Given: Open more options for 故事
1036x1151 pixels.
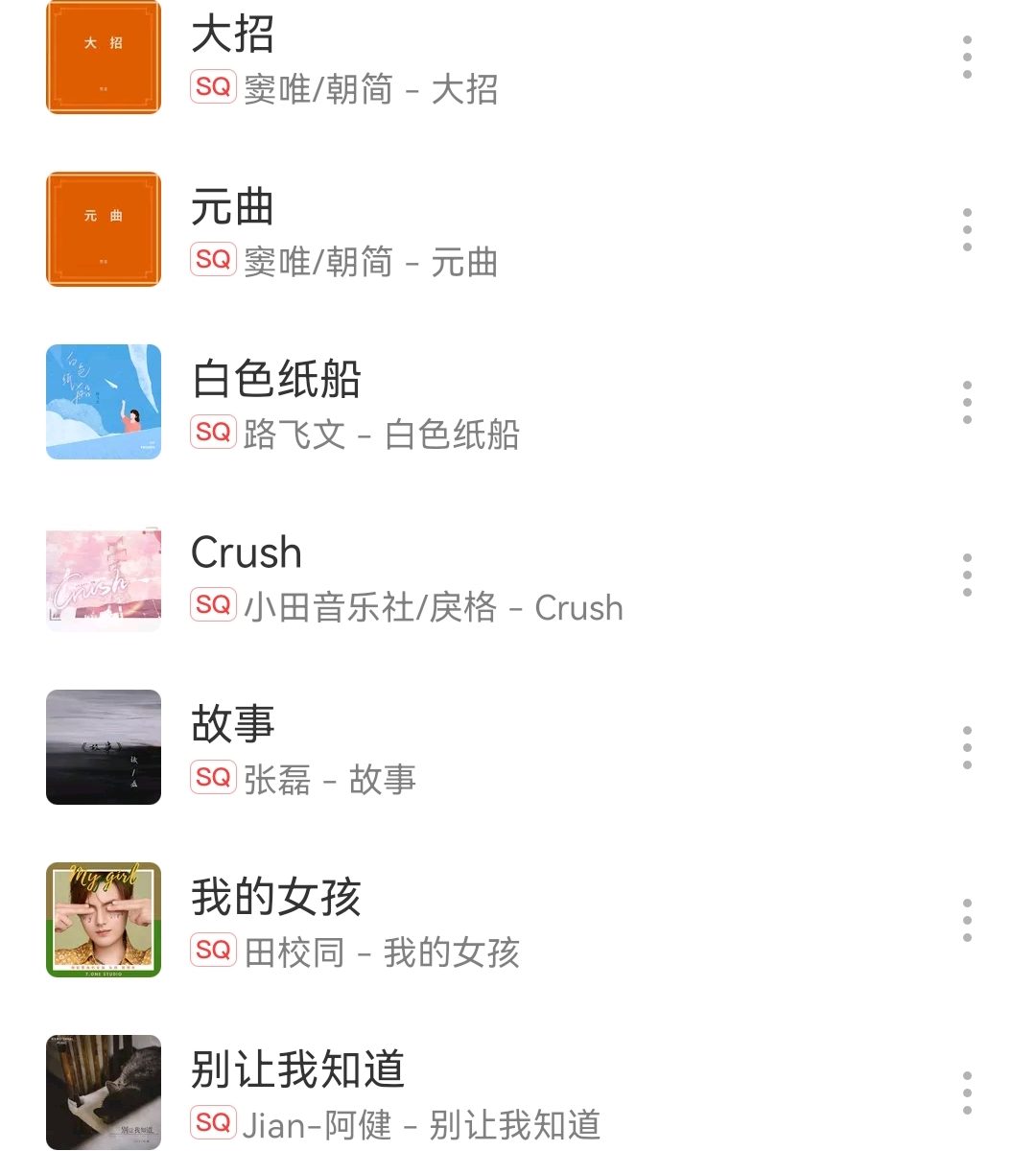Looking at the screenshot, I should point(967,748).
